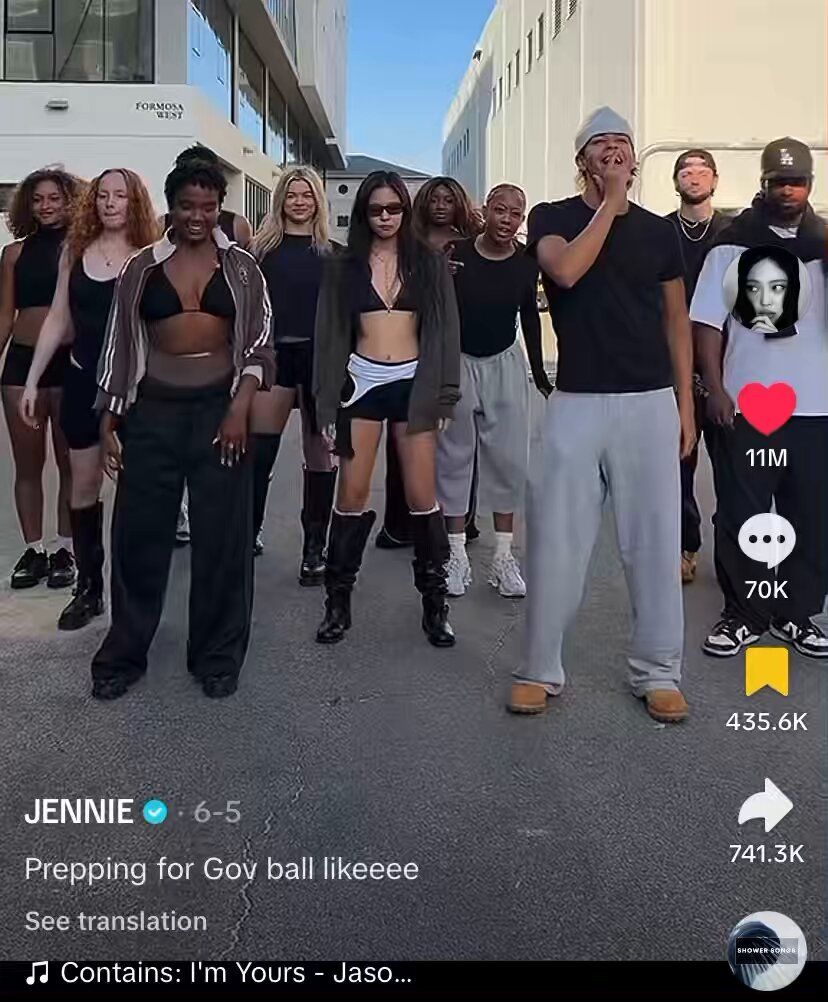Like the video with the heart
The height and width of the screenshot is (1002, 828).
(767, 409)
